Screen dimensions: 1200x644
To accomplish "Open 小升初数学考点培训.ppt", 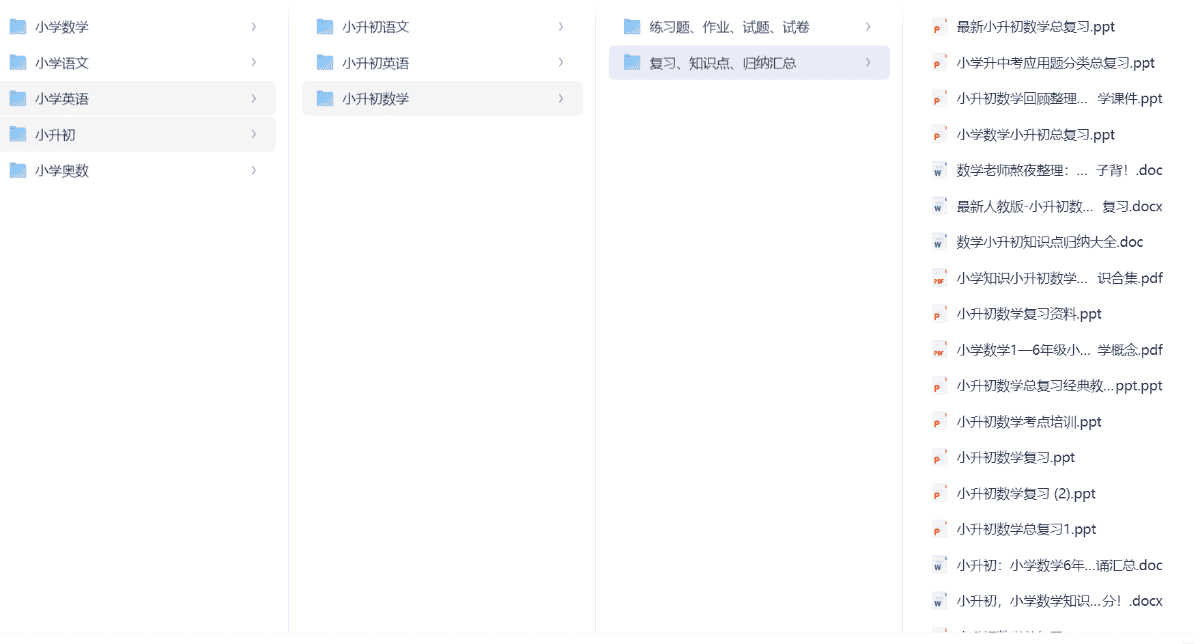I will [x=1029, y=422].
